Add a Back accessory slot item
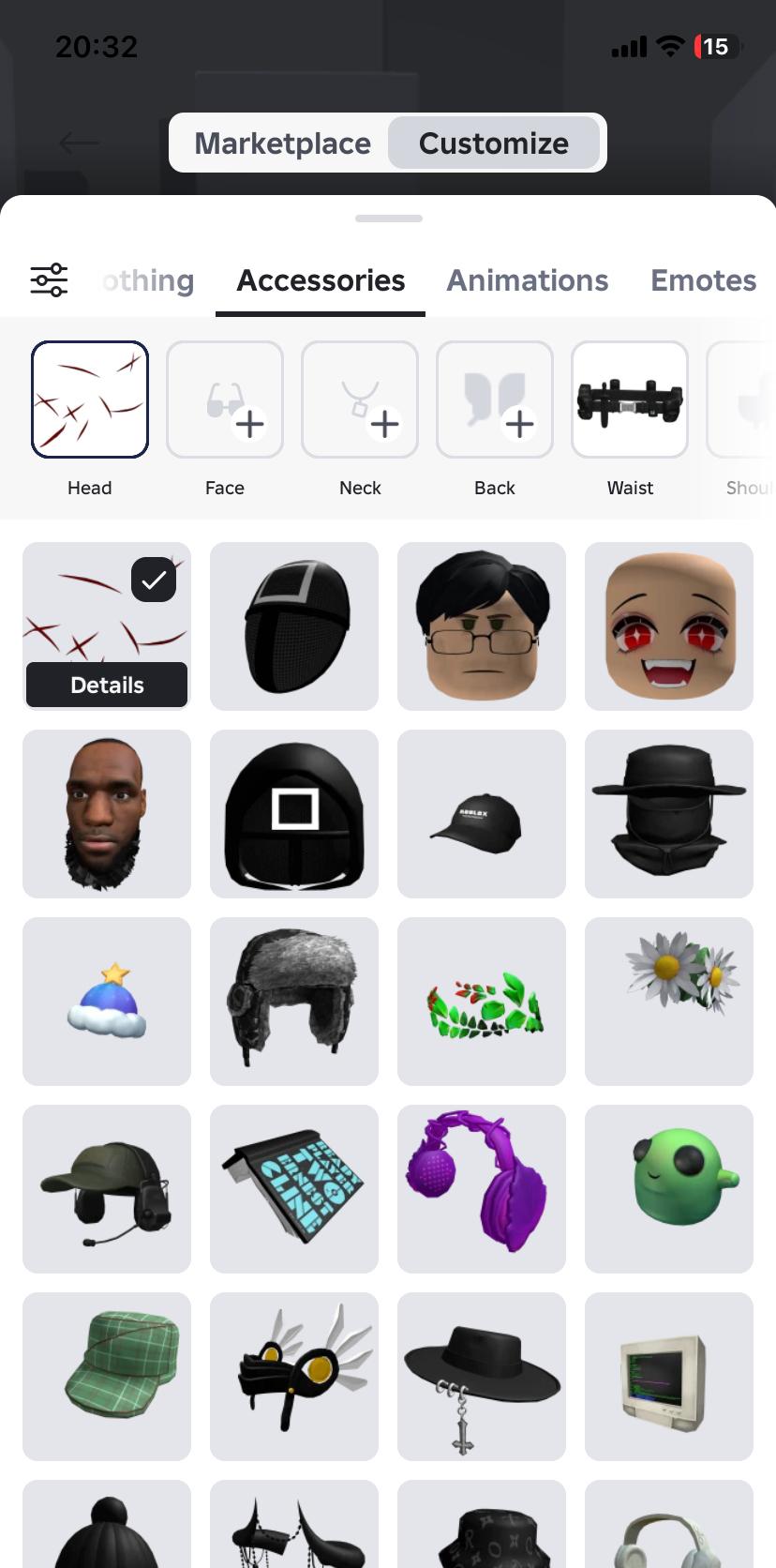The image size is (776, 1568). pyautogui.click(x=495, y=400)
